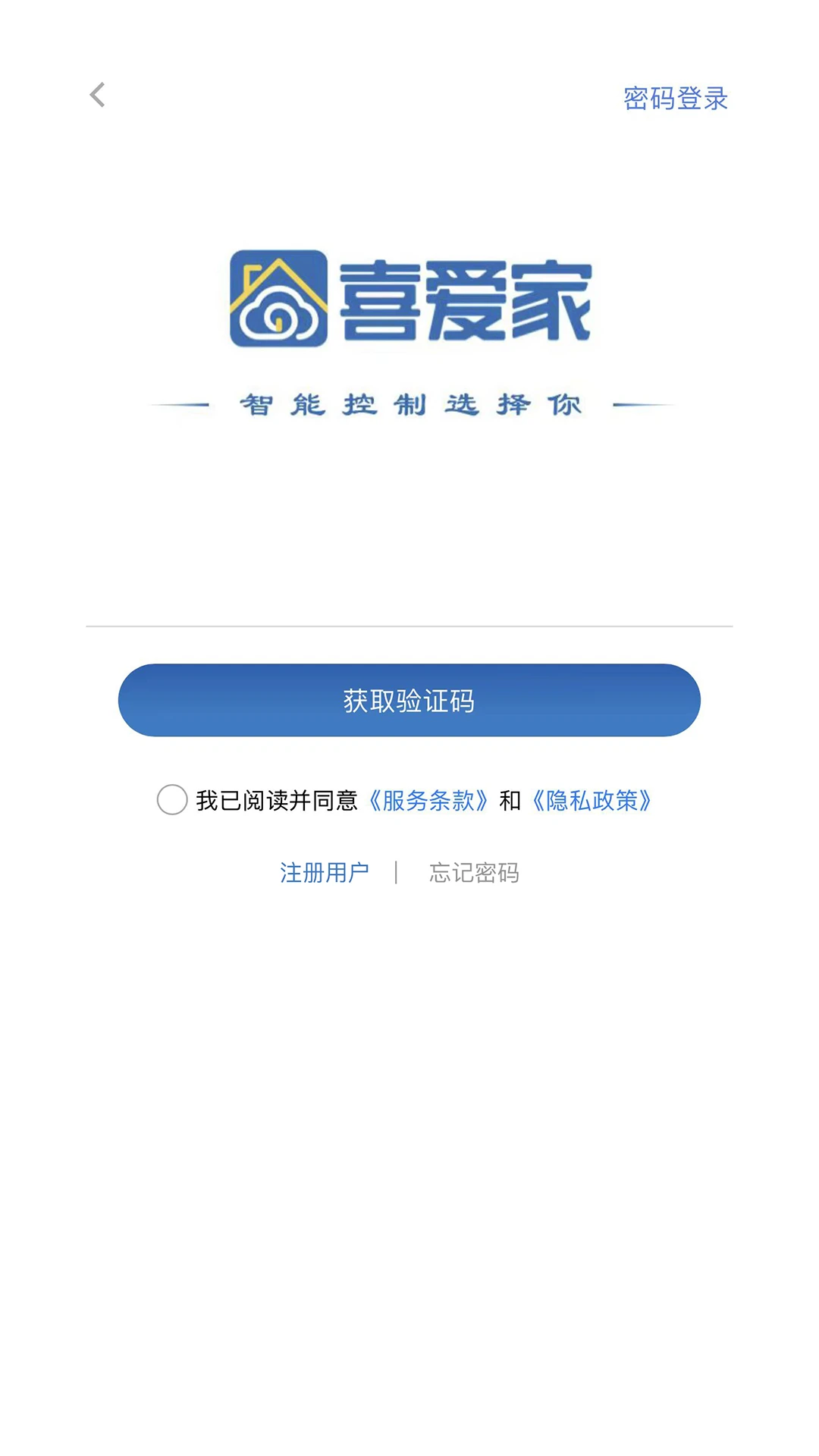Select the blue gradient verification code button

coord(409,701)
